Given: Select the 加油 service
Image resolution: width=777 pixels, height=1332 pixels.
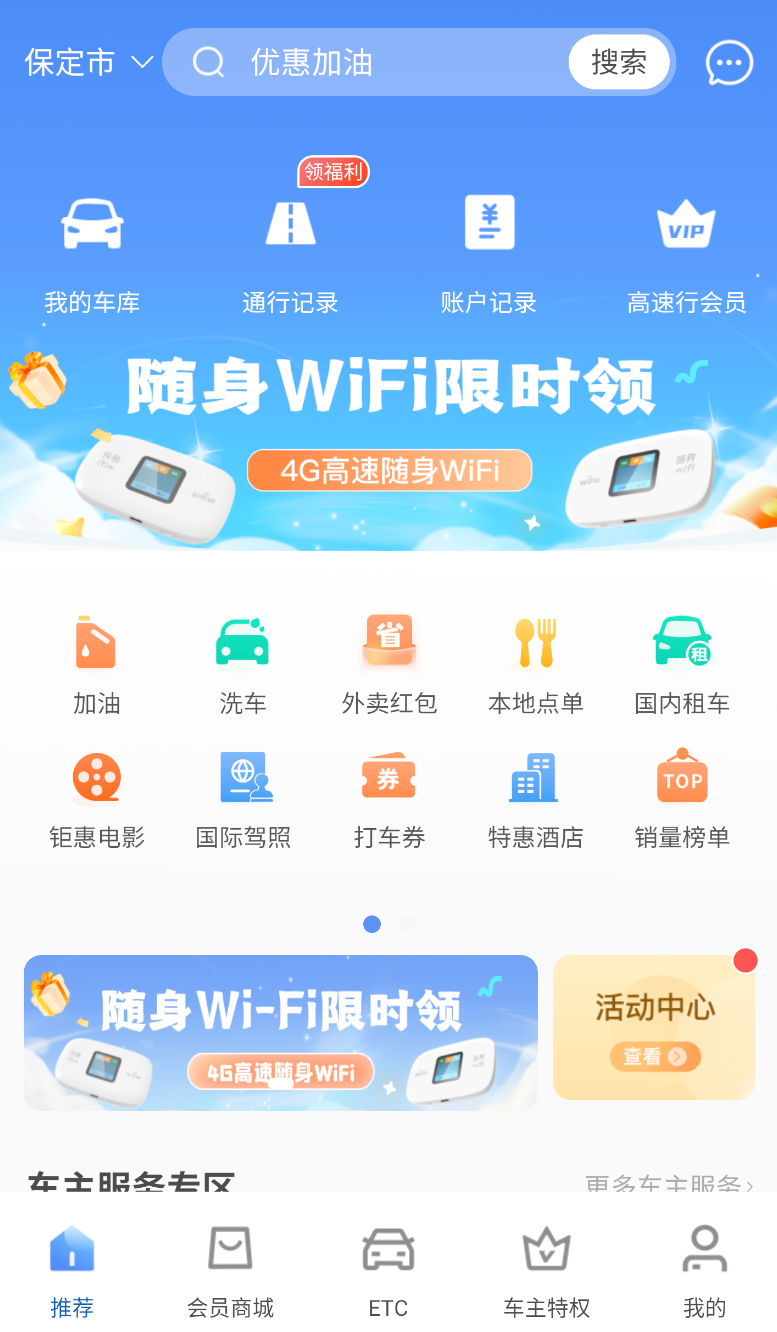Looking at the screenshot, I should click(97, 665).
